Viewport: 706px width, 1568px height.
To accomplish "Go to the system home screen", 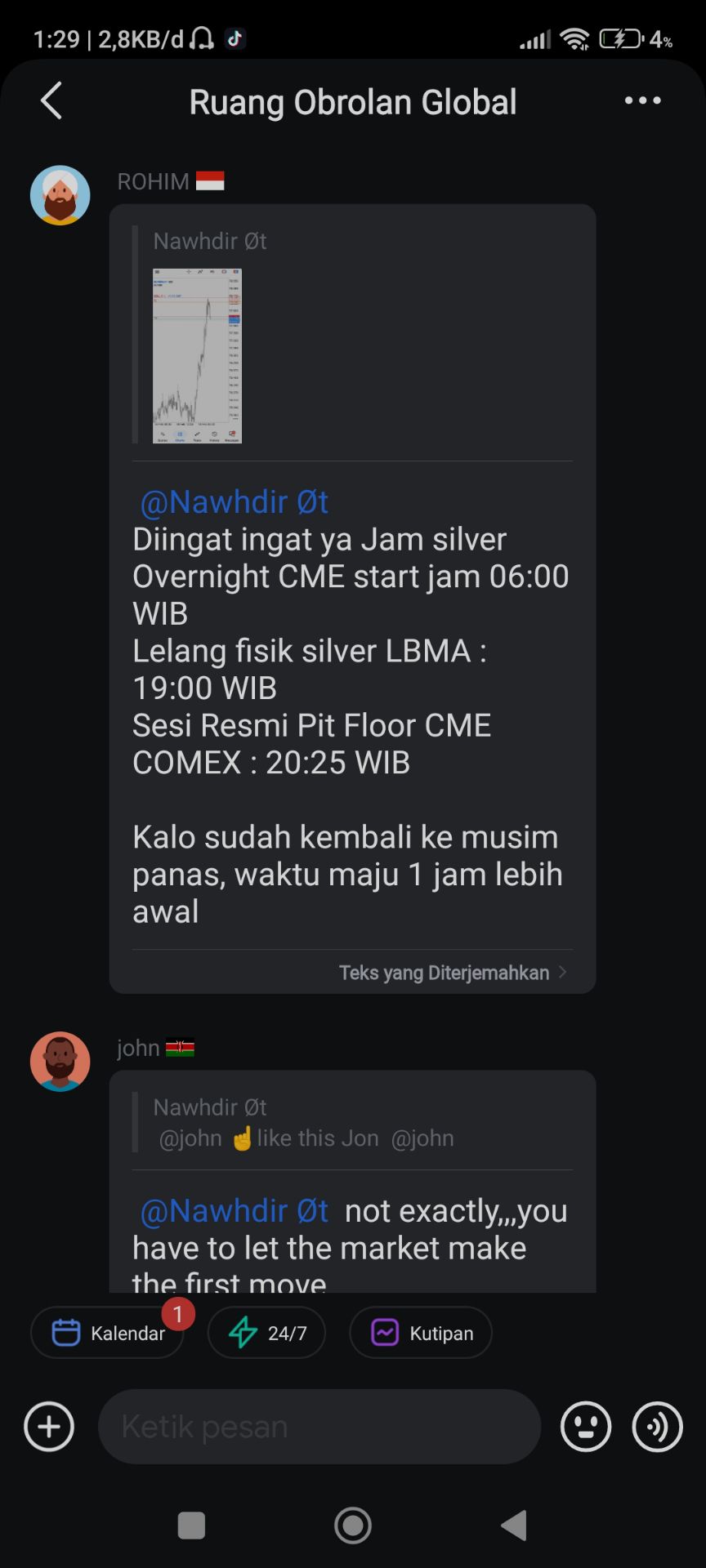I will point(353,1525).
